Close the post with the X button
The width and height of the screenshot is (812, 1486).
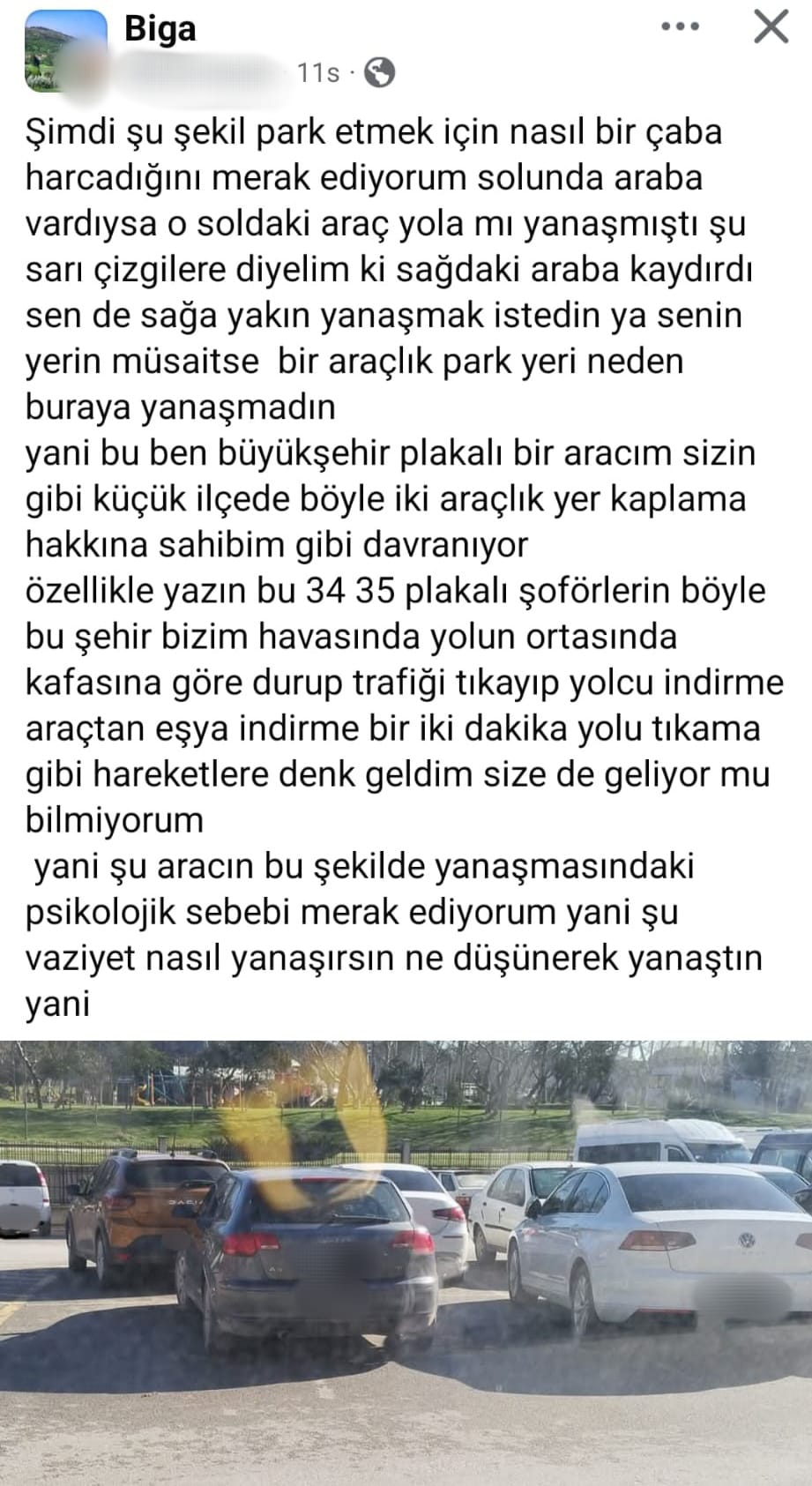click(771, 27)
